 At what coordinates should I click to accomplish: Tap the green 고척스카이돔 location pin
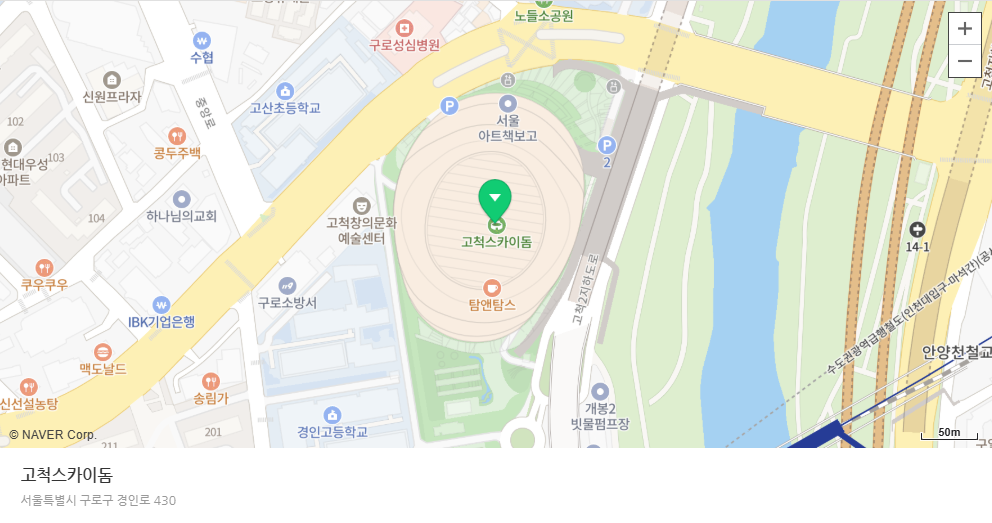(495, 200)
